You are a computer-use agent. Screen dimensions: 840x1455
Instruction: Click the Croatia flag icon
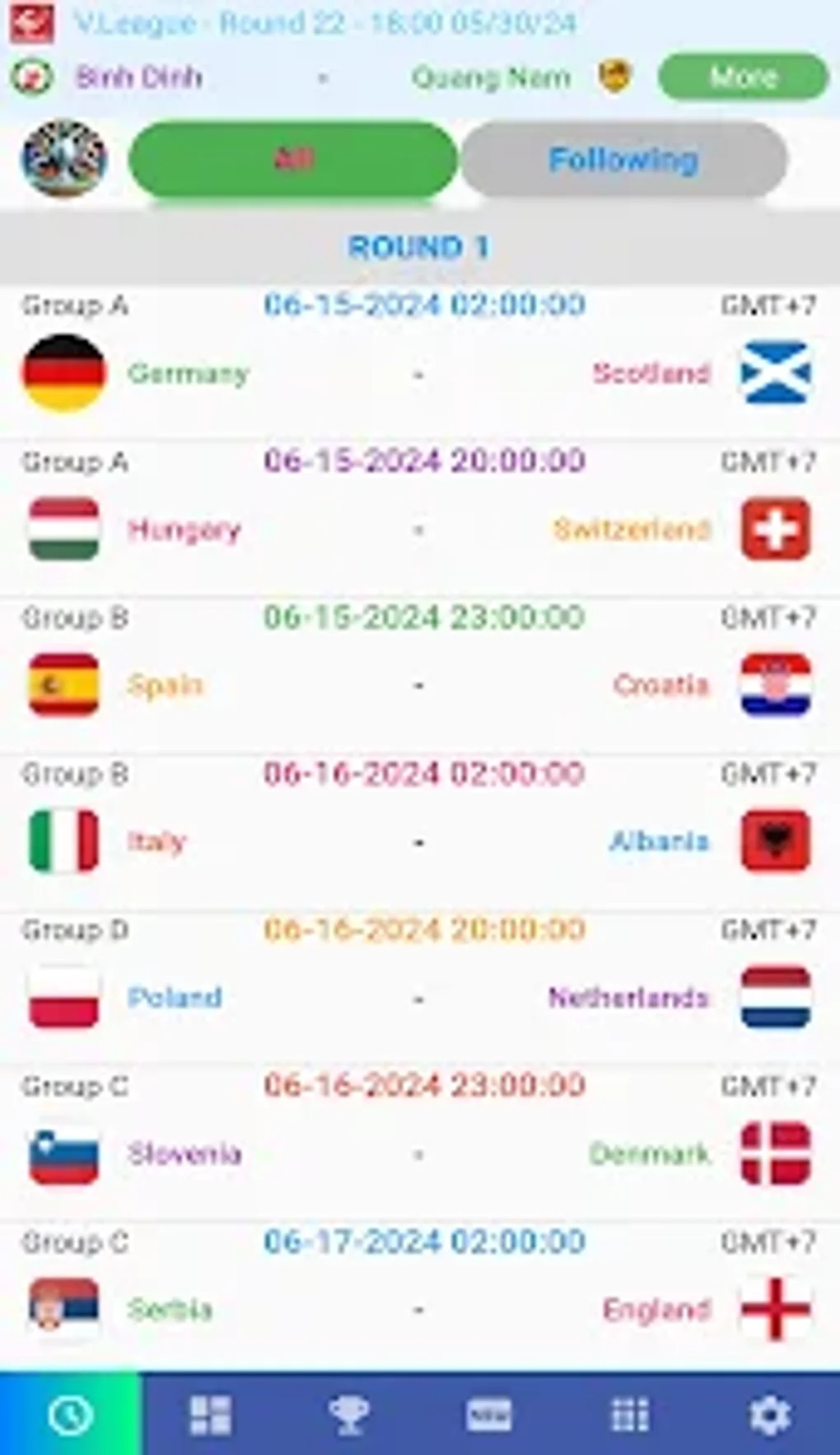[x=775, y=685]
